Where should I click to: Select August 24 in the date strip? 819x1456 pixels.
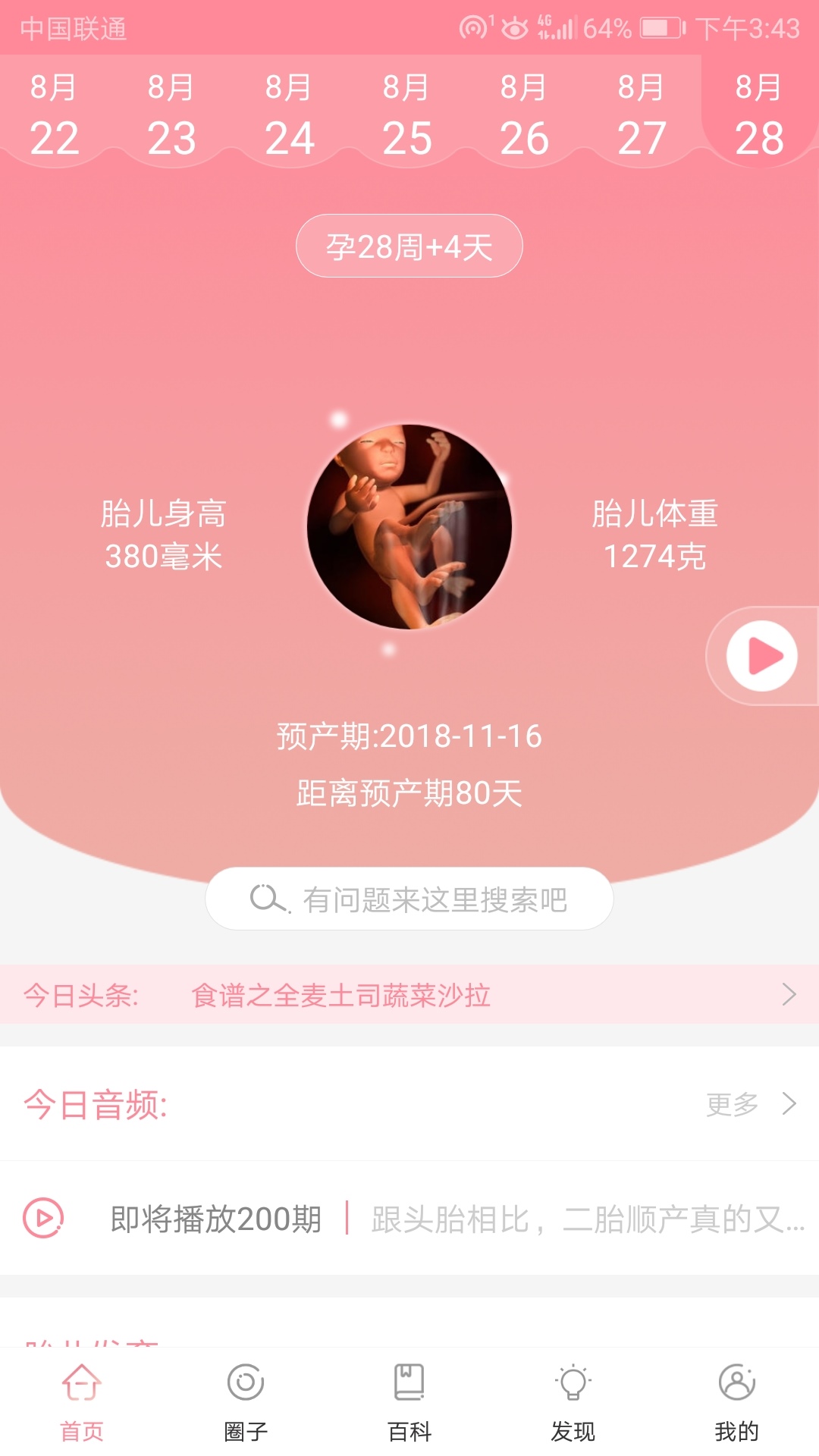click(x=289, y=114)
